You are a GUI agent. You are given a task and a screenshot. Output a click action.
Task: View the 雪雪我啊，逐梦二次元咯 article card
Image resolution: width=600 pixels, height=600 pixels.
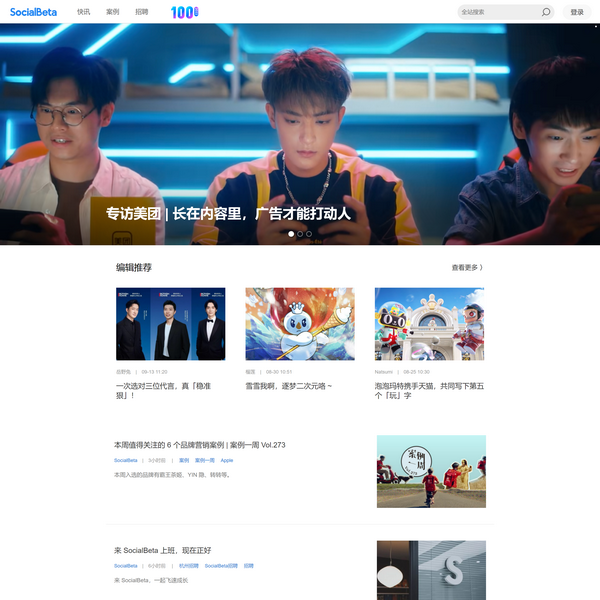tap(300, 324)
